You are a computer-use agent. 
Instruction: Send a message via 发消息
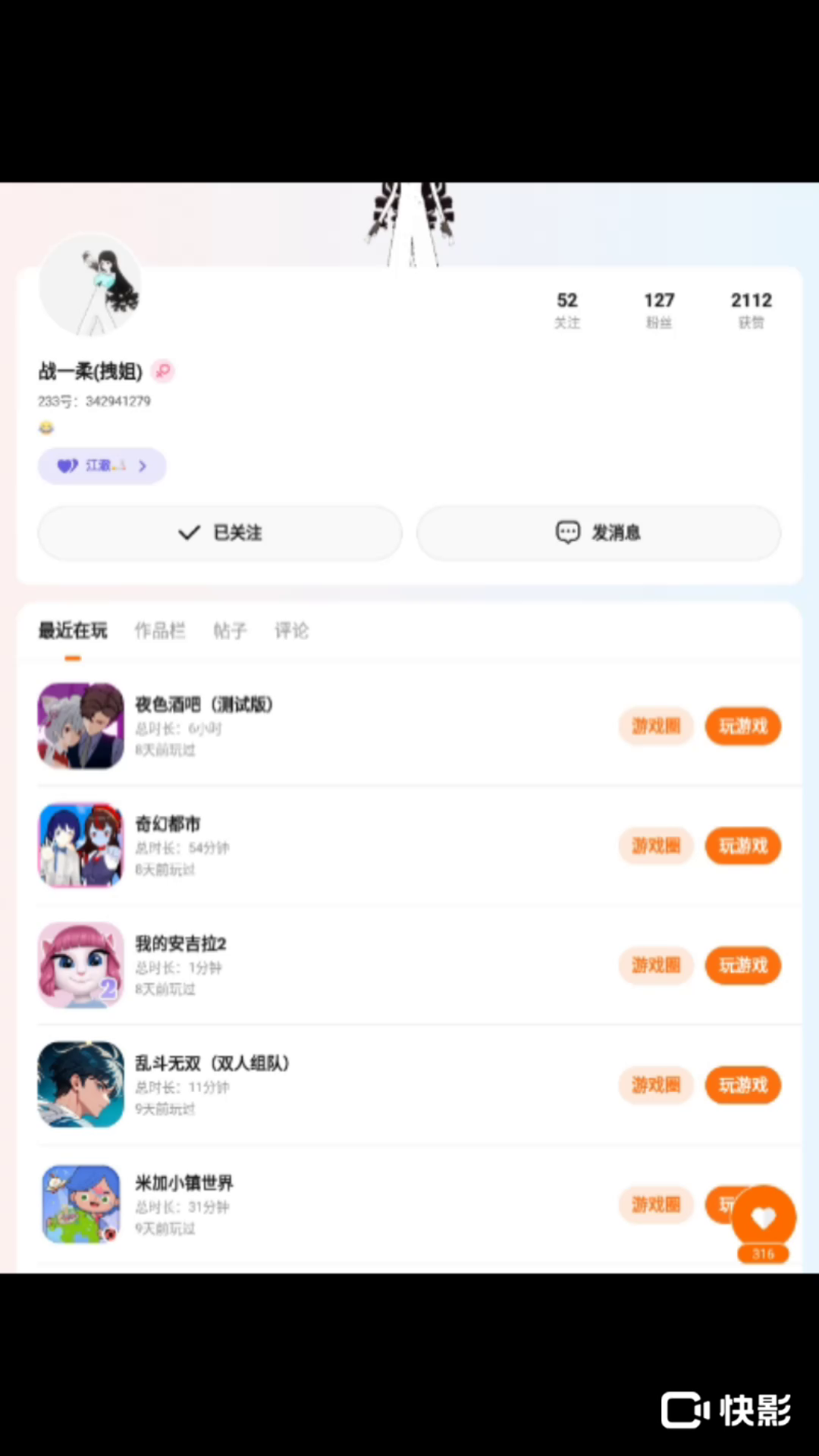pyautogui.click(x=598, y=533)
